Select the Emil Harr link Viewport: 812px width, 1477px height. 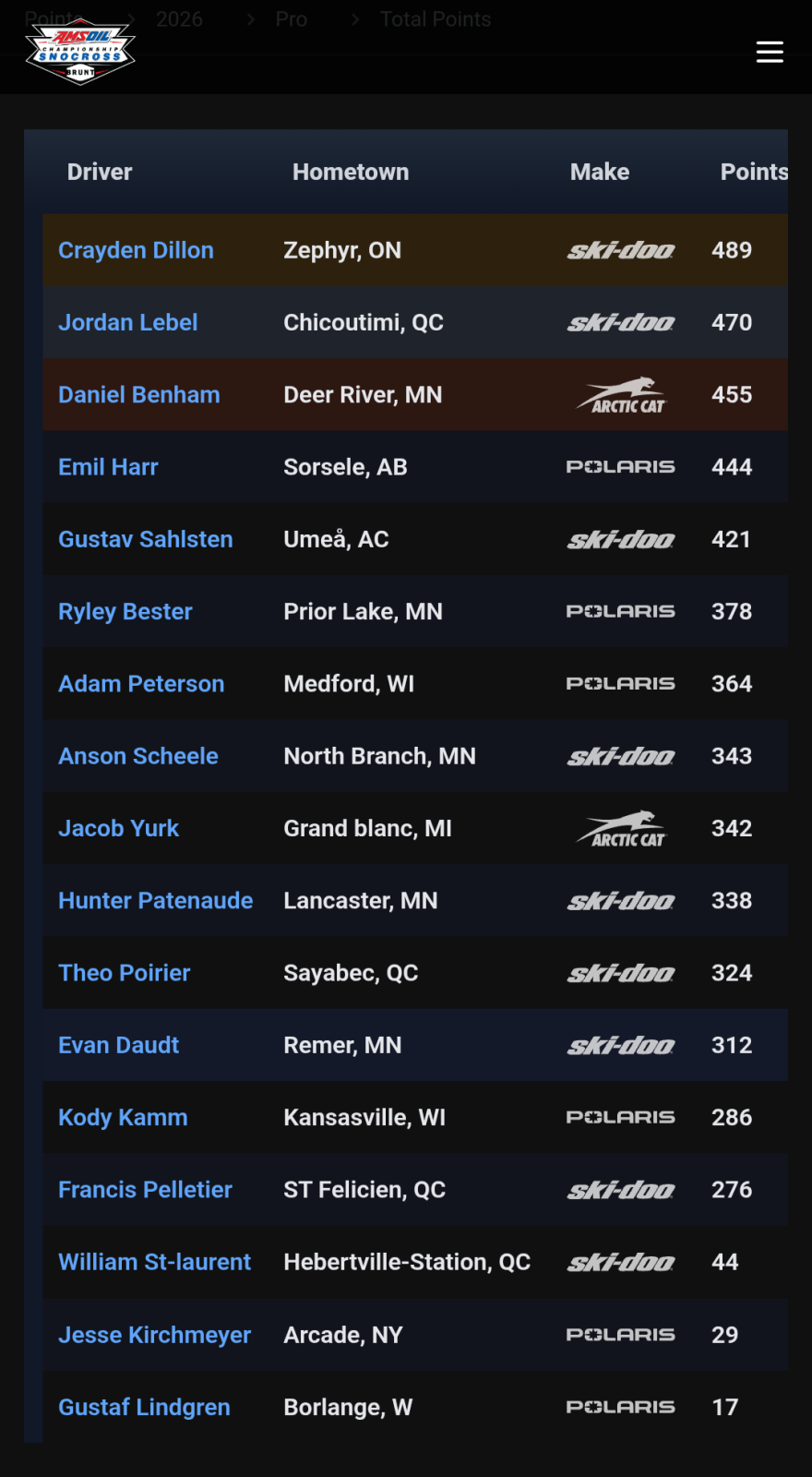tap(108, 467)
